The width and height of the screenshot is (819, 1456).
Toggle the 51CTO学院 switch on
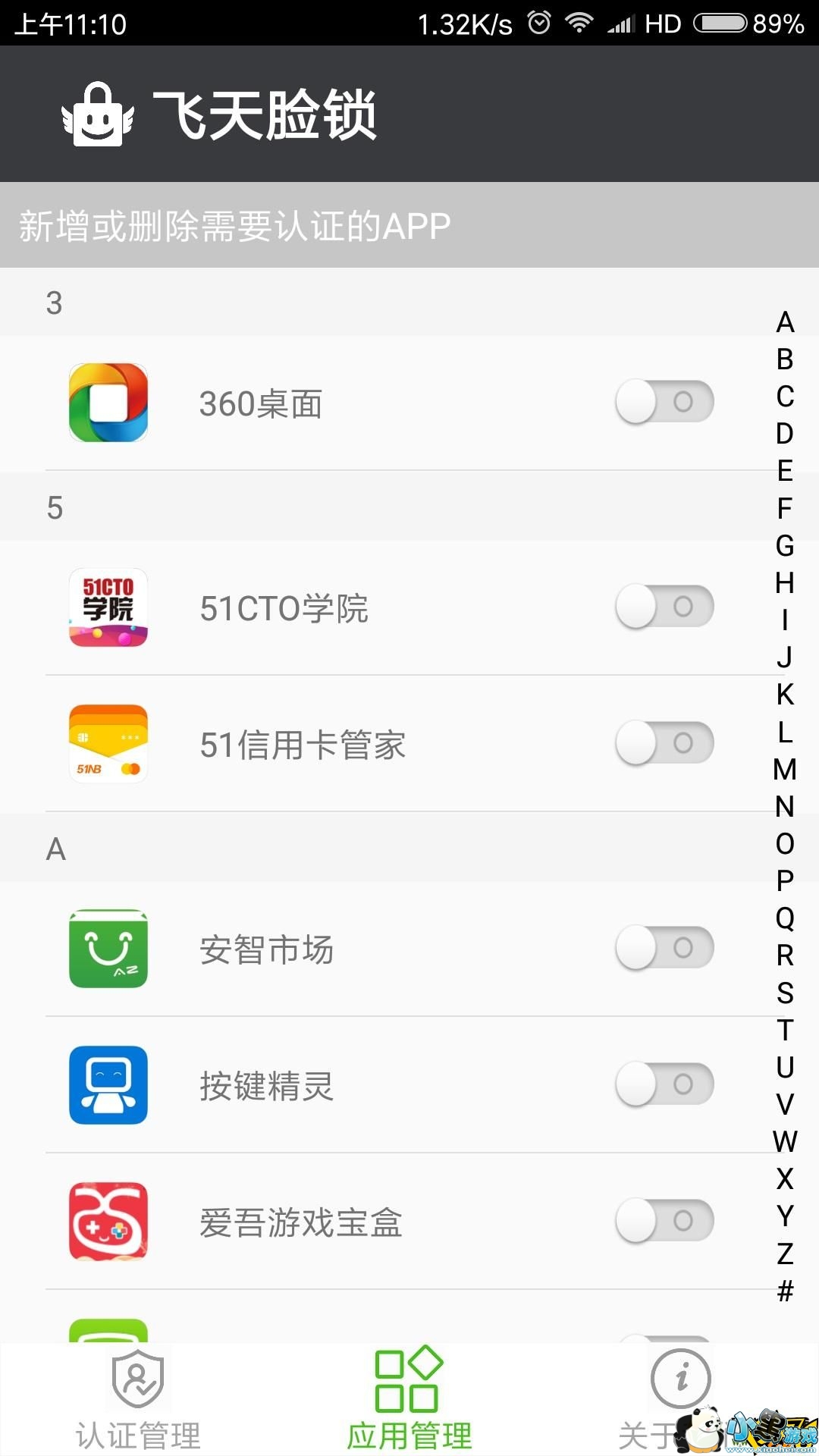tap(664, 607)
